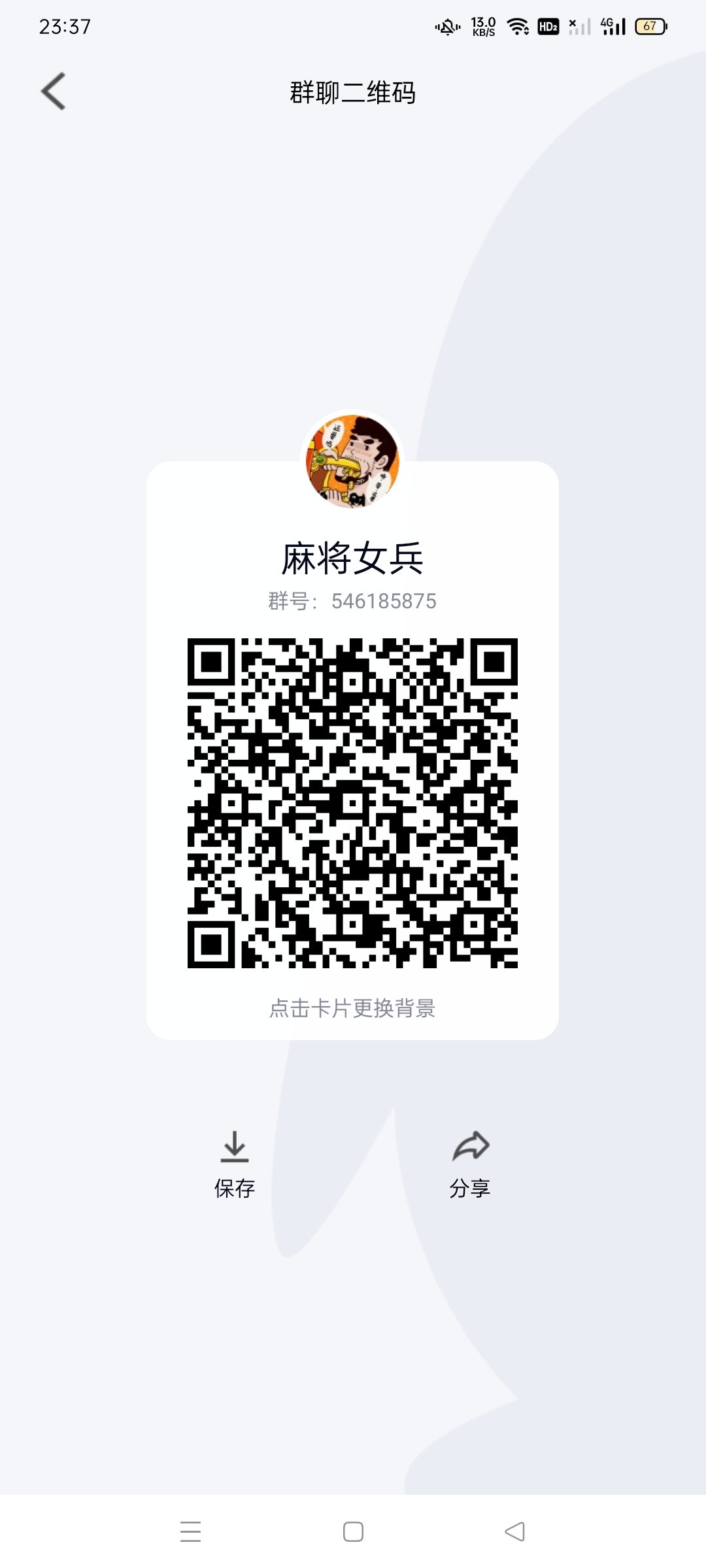Go back from the group QR code page
The height and width of the screenshot is (1568, 706).
click(53, 91)
